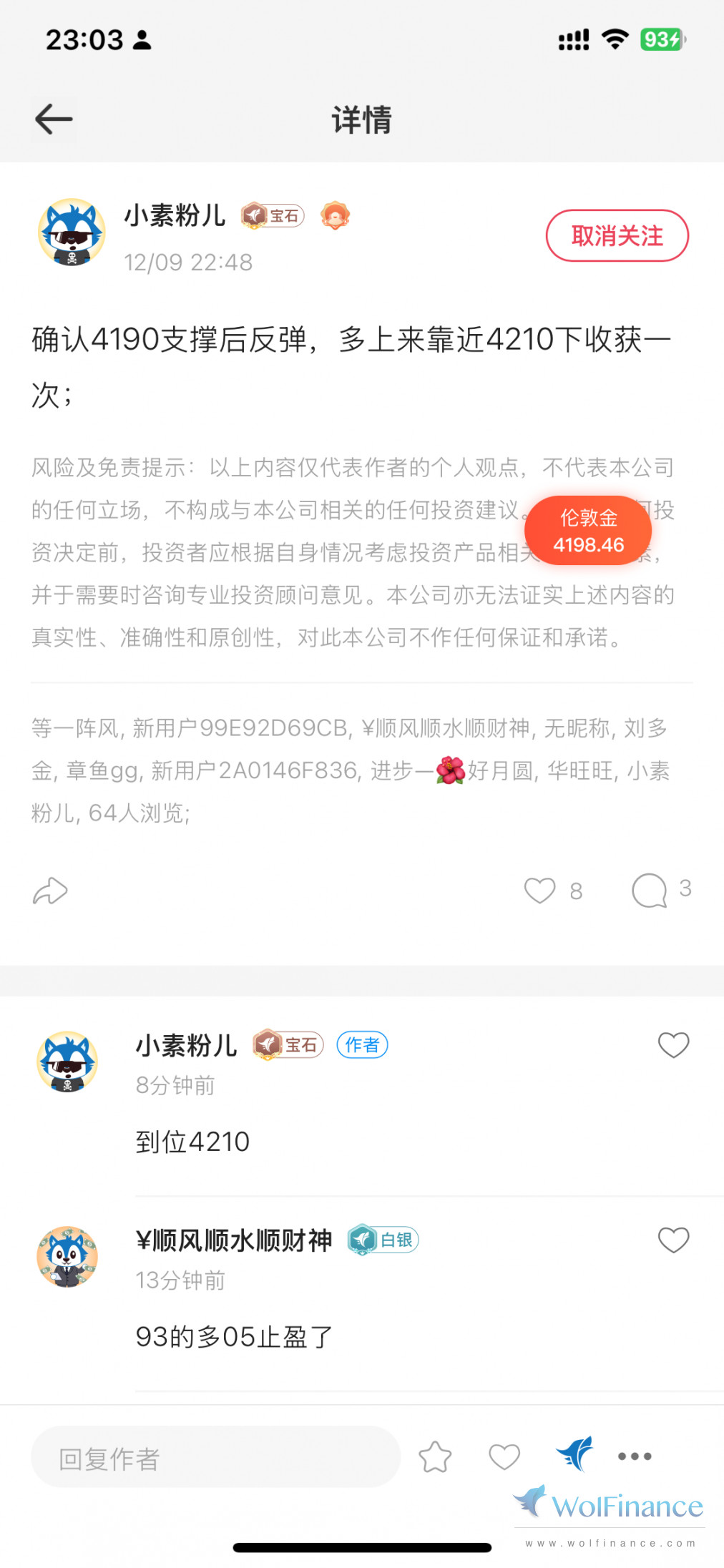Open ¥顺风顺水顺财神's profile avatar

tap(67, 1257)
